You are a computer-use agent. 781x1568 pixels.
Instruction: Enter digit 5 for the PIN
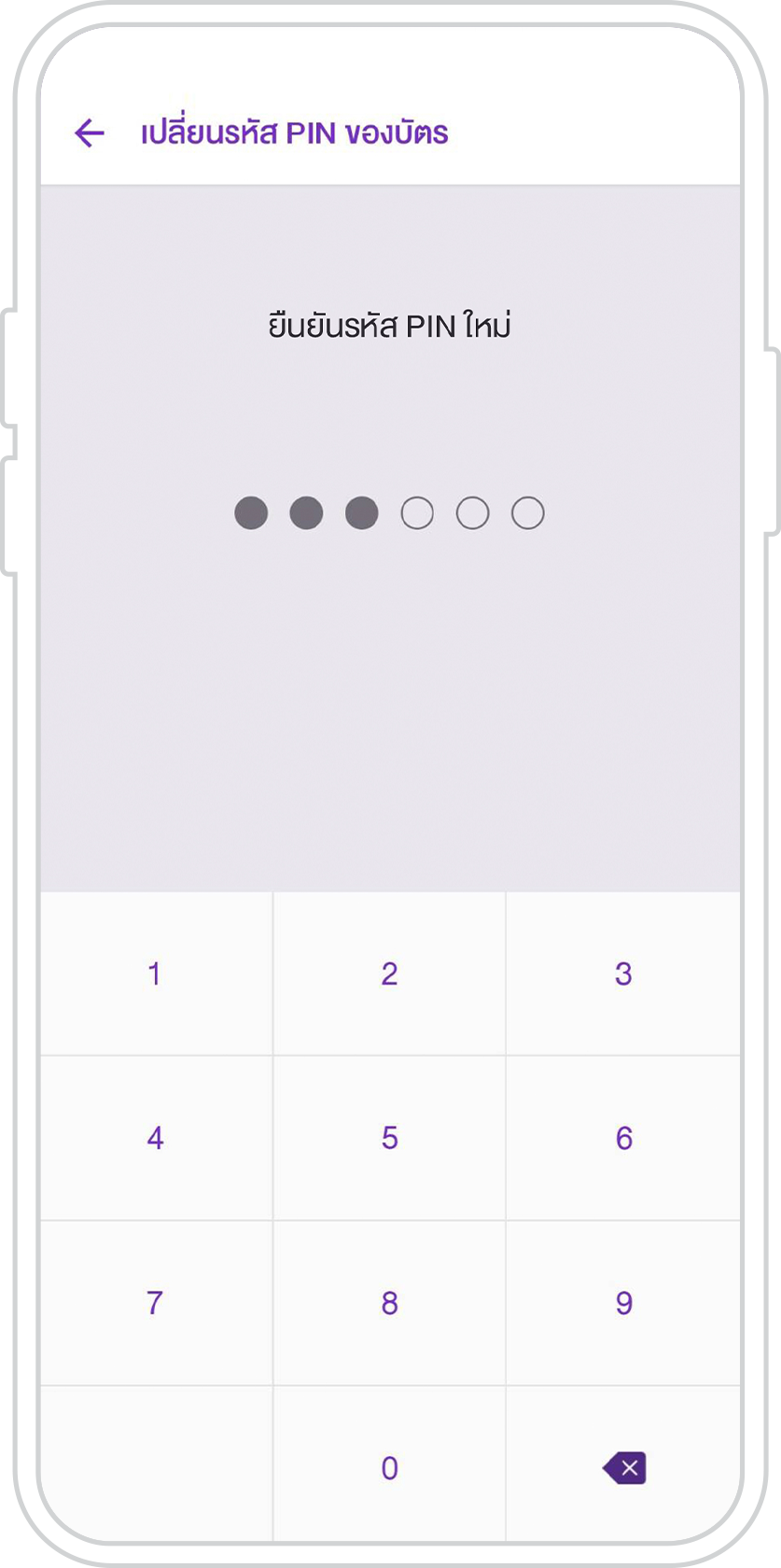389,1138
